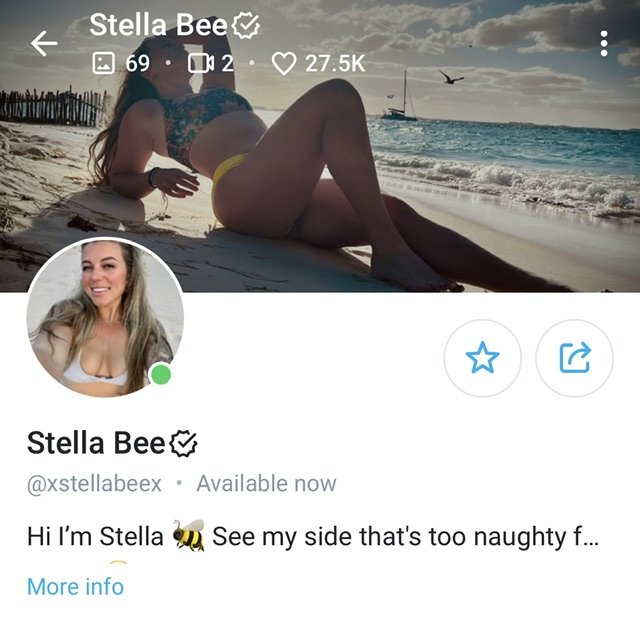Expand the bio with More info
Screen dimensions: 640x630
(x=75, y=586)
